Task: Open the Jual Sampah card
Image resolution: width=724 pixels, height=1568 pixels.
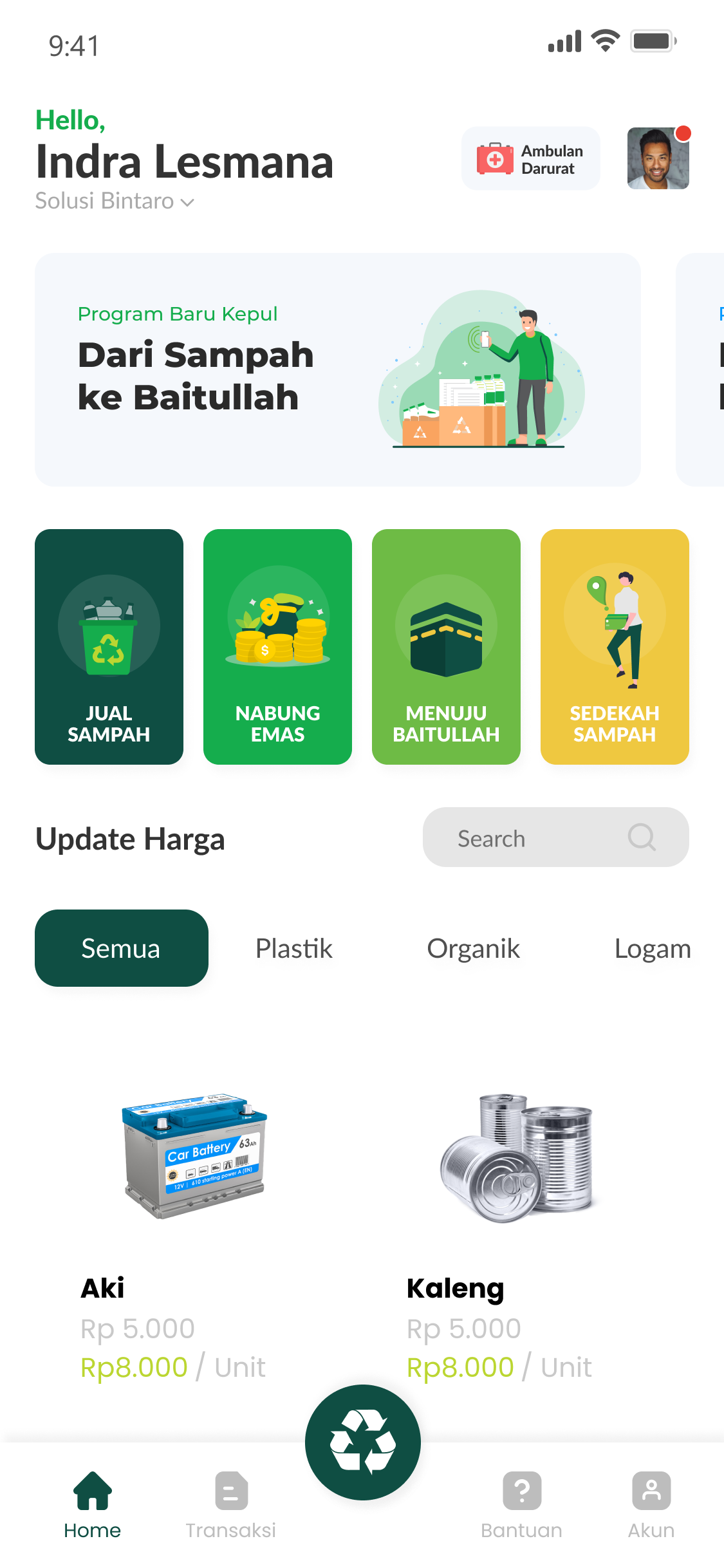Action: [x=109, y=646]
